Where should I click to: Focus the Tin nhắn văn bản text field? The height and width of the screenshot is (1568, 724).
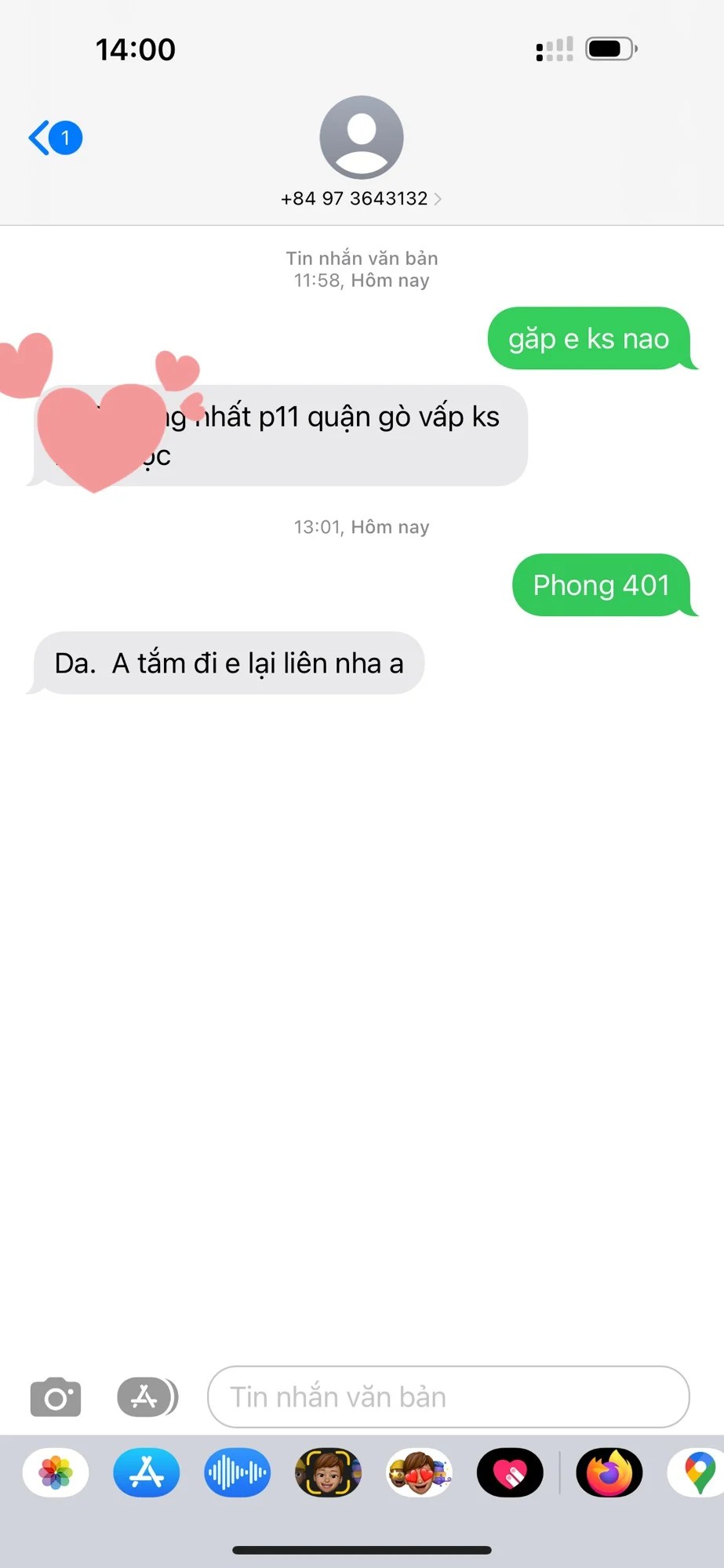pos(447,1397)
